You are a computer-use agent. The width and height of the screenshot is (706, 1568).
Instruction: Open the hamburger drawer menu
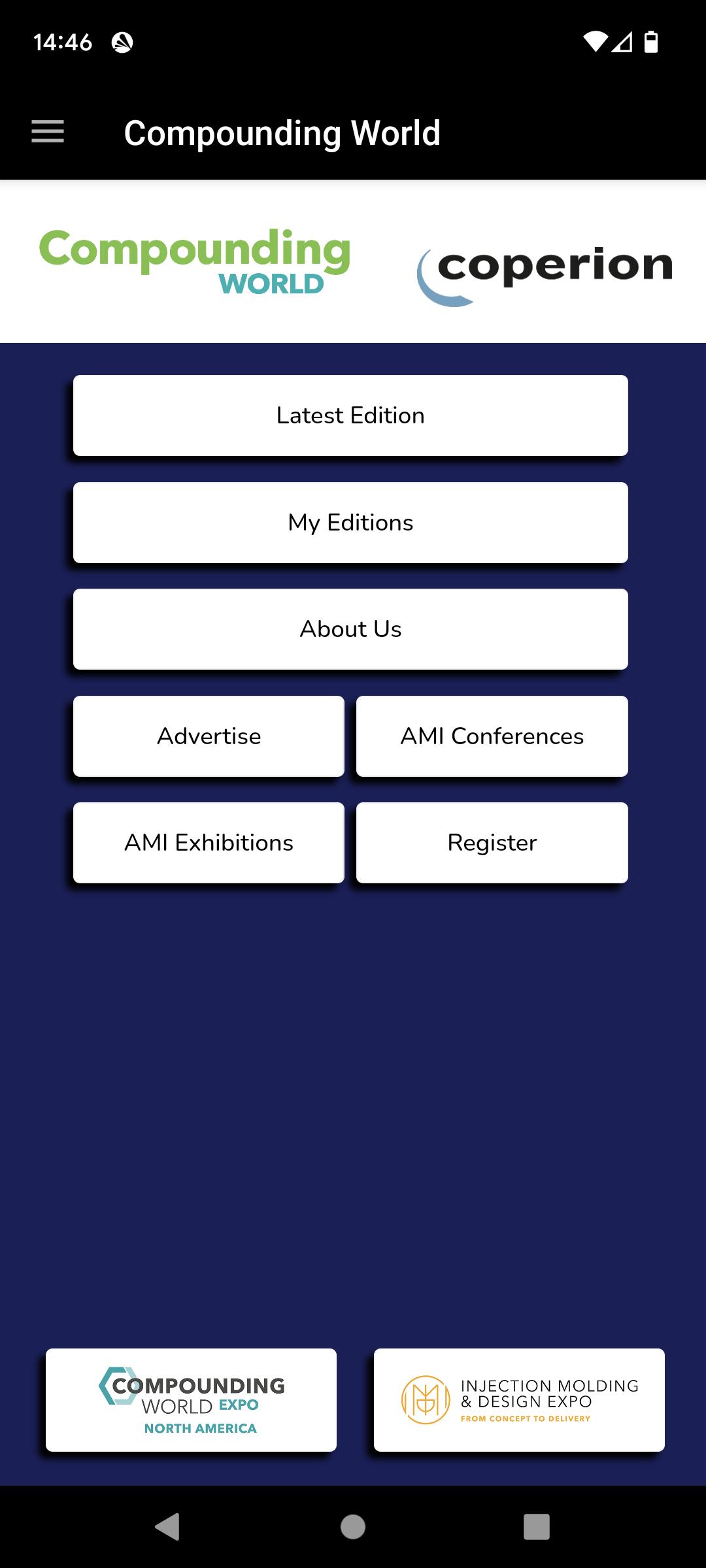(48, 133)
